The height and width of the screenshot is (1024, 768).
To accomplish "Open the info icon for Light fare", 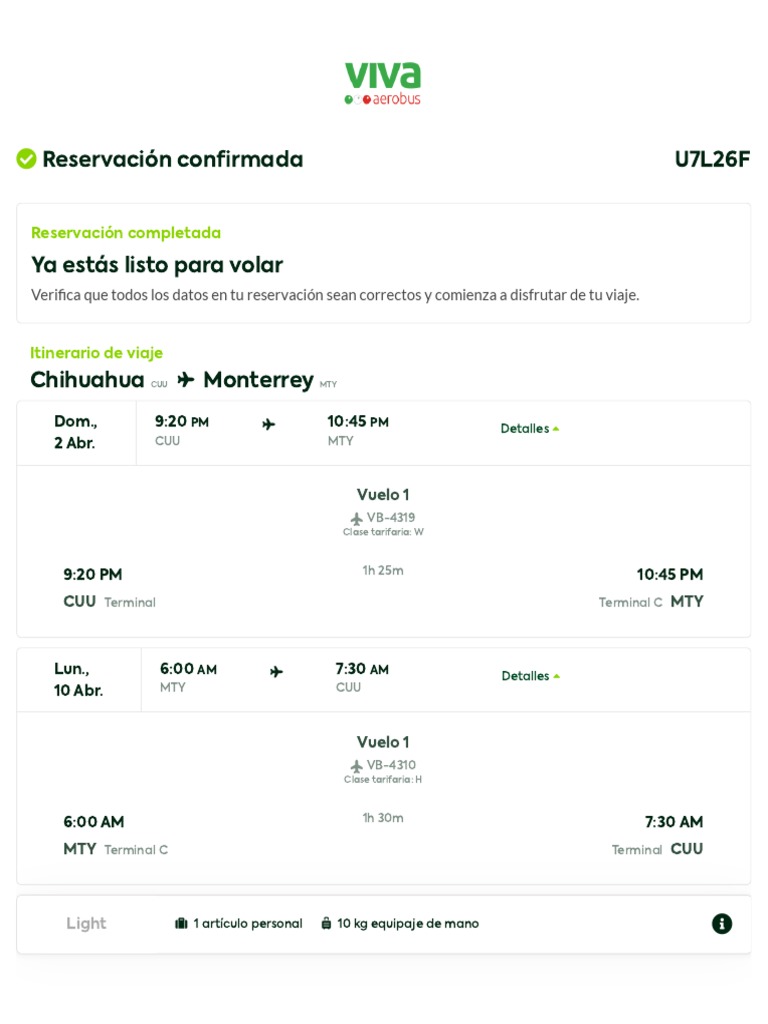I will (722, 923).
